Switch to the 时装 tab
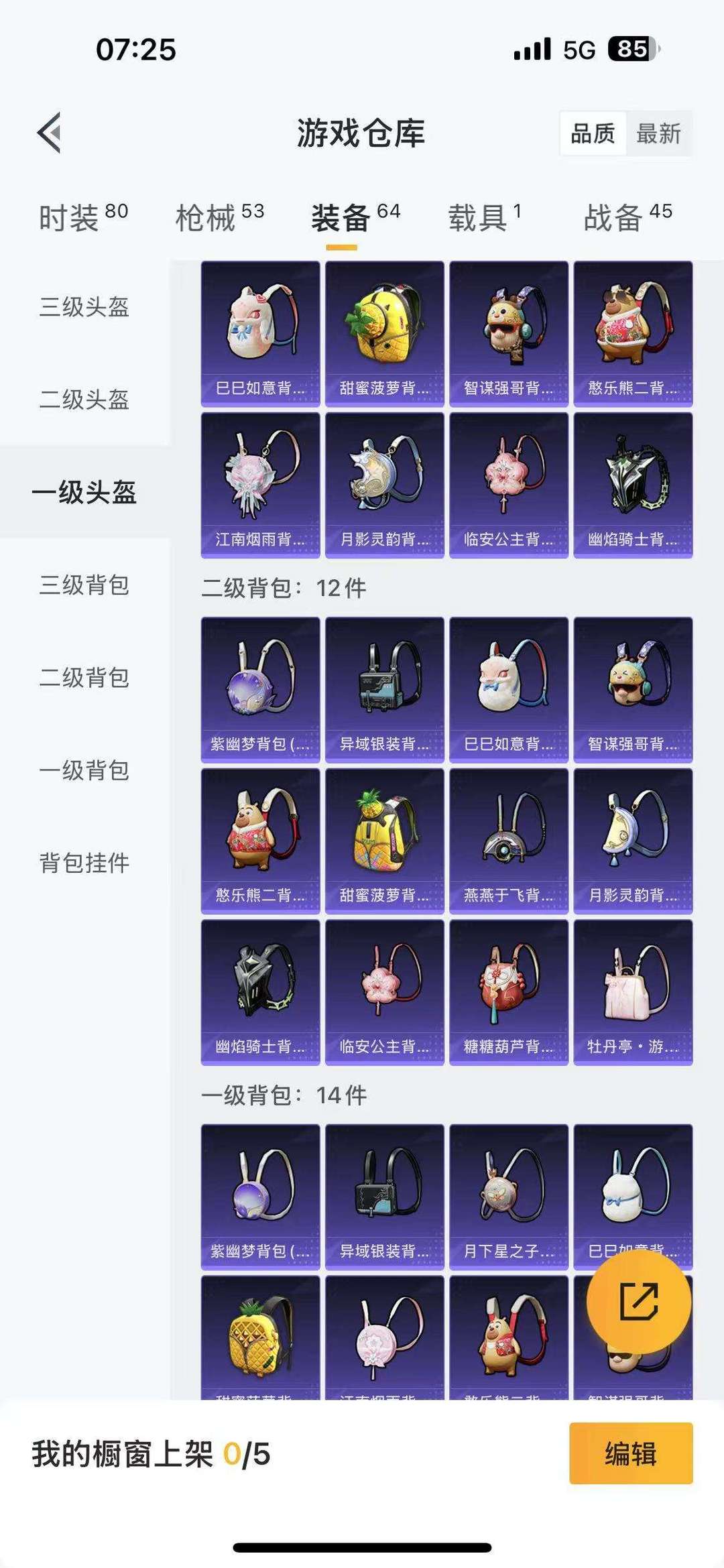Viewport: 724px width, 1568px height. 83,217
